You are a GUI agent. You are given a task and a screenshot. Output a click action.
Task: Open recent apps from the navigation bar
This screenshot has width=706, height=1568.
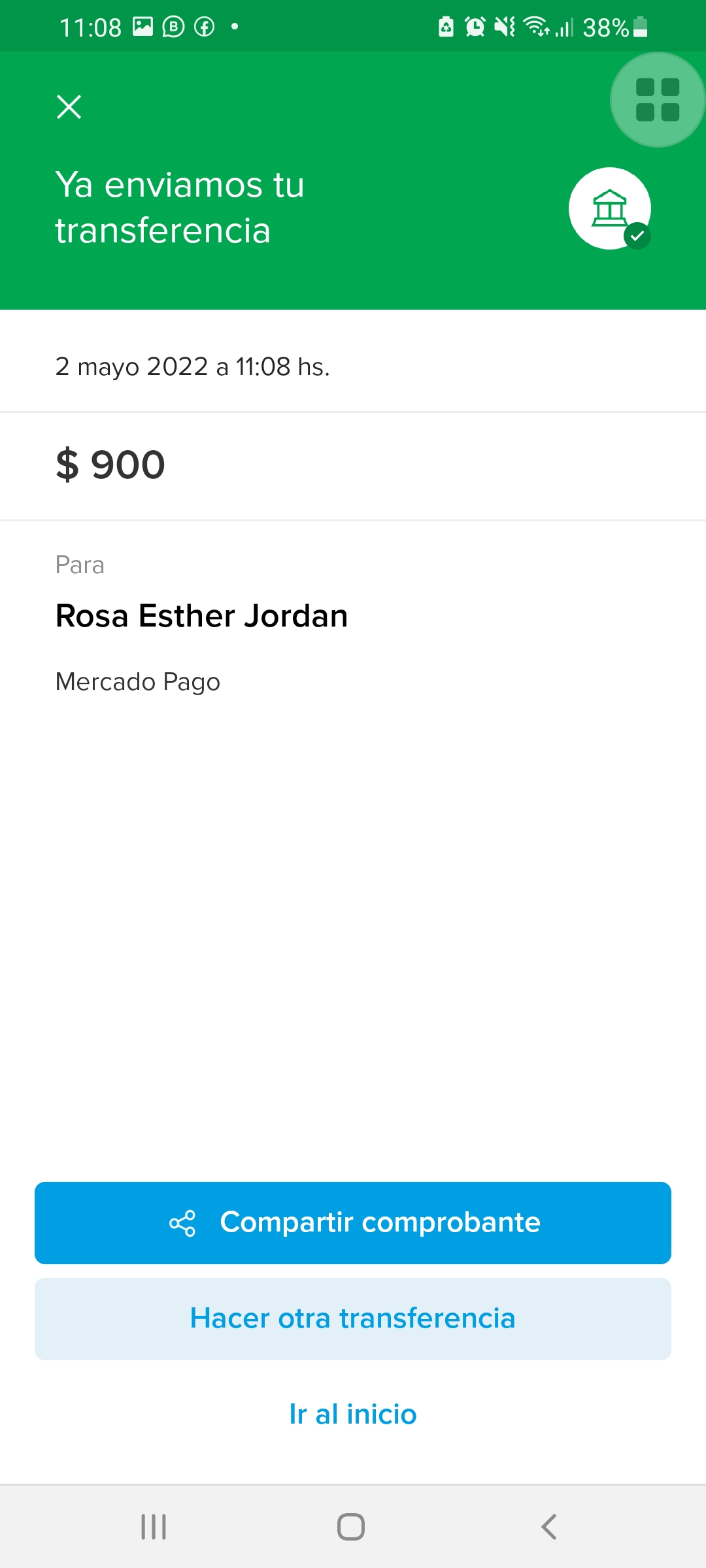click(x=154, y=1527)
